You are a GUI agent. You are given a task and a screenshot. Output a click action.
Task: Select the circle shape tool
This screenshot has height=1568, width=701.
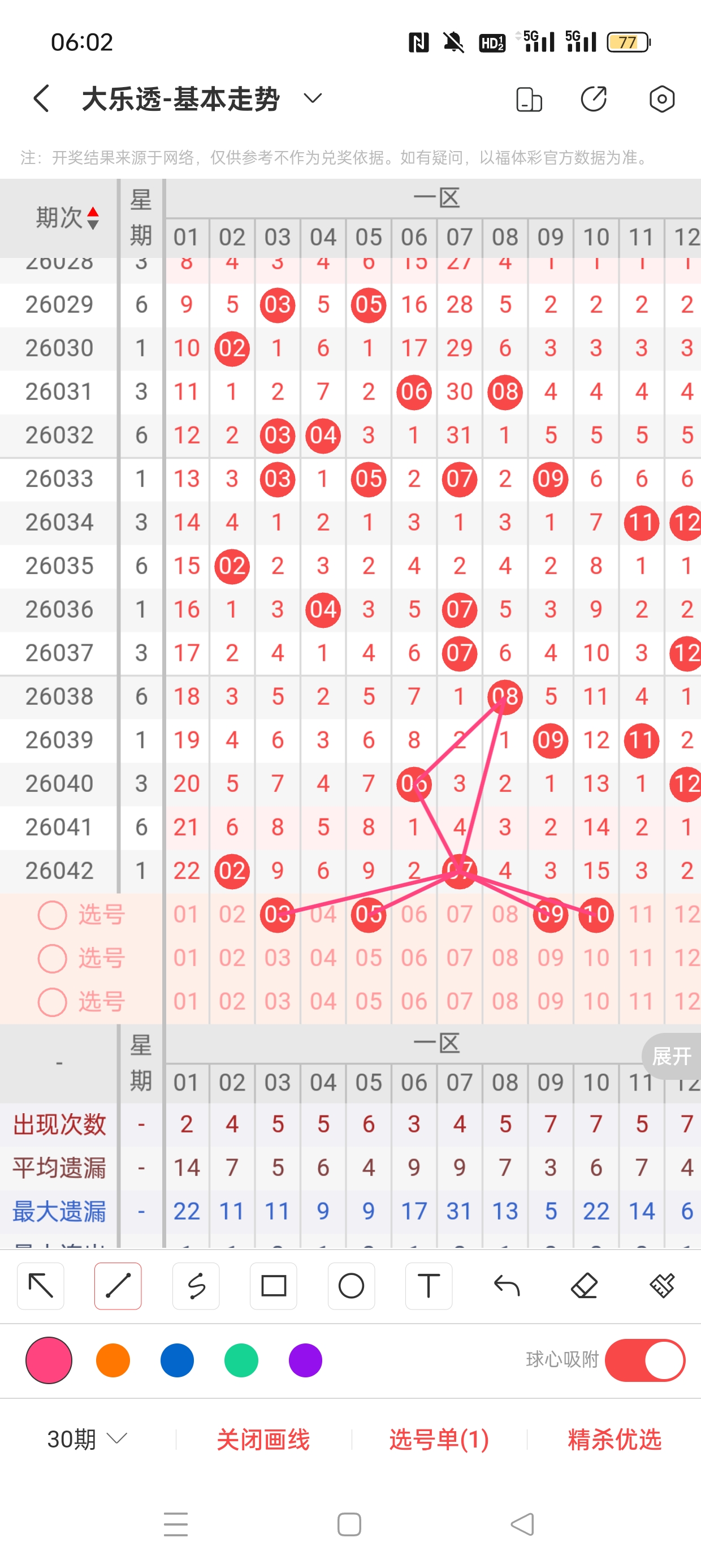pyautogui.click(x=351, y=1286)
